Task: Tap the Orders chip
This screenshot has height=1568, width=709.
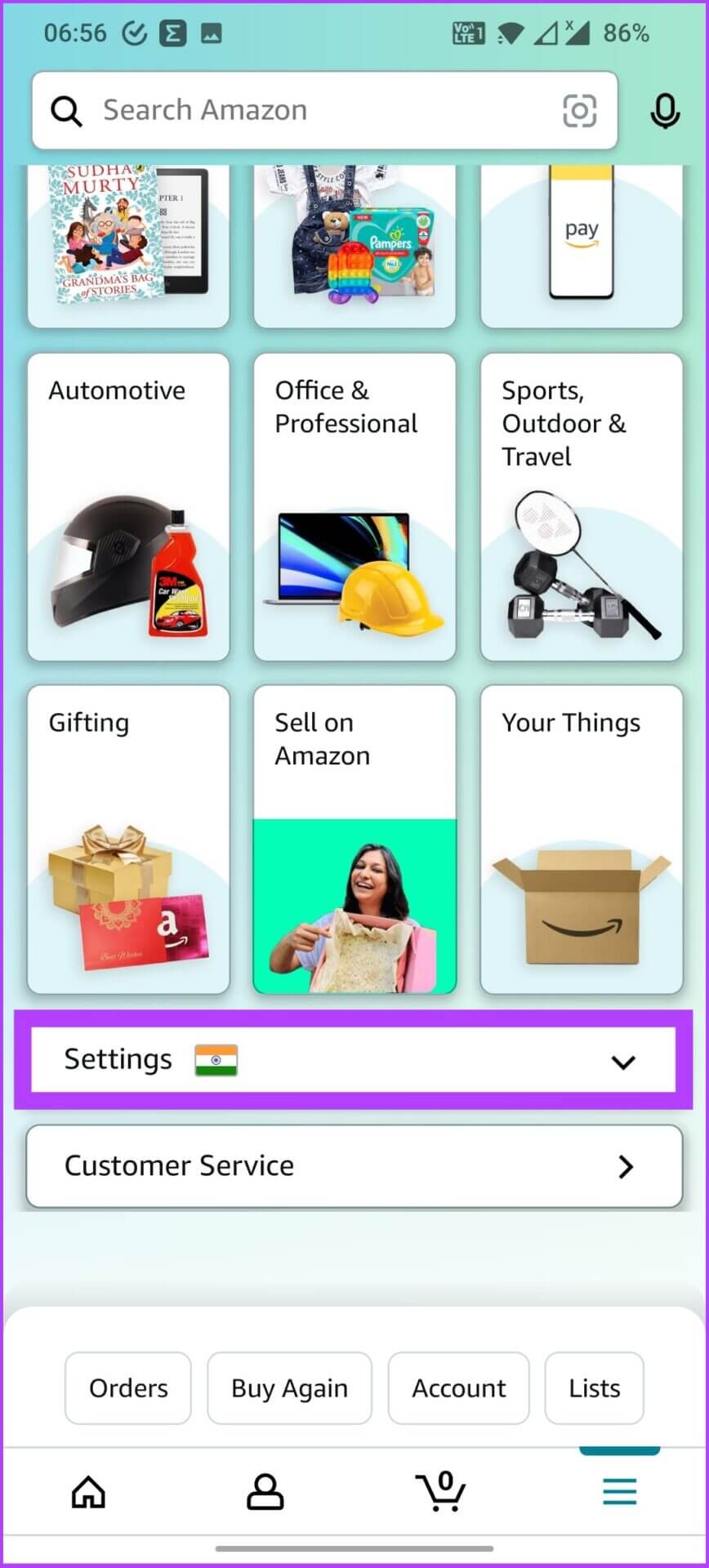Action: (128, 1388)
